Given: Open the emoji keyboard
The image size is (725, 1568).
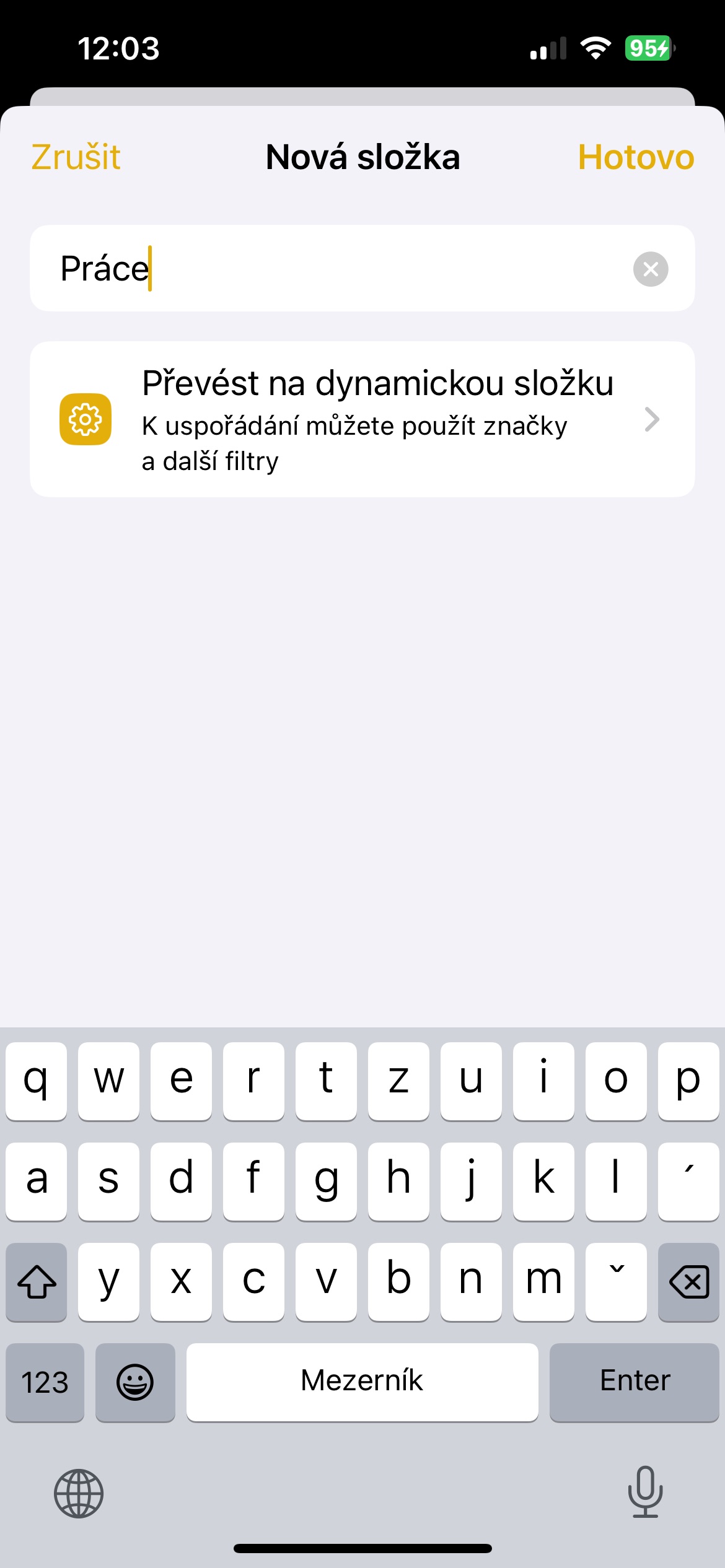Looking at the screenshot, I should [135, 1382].
